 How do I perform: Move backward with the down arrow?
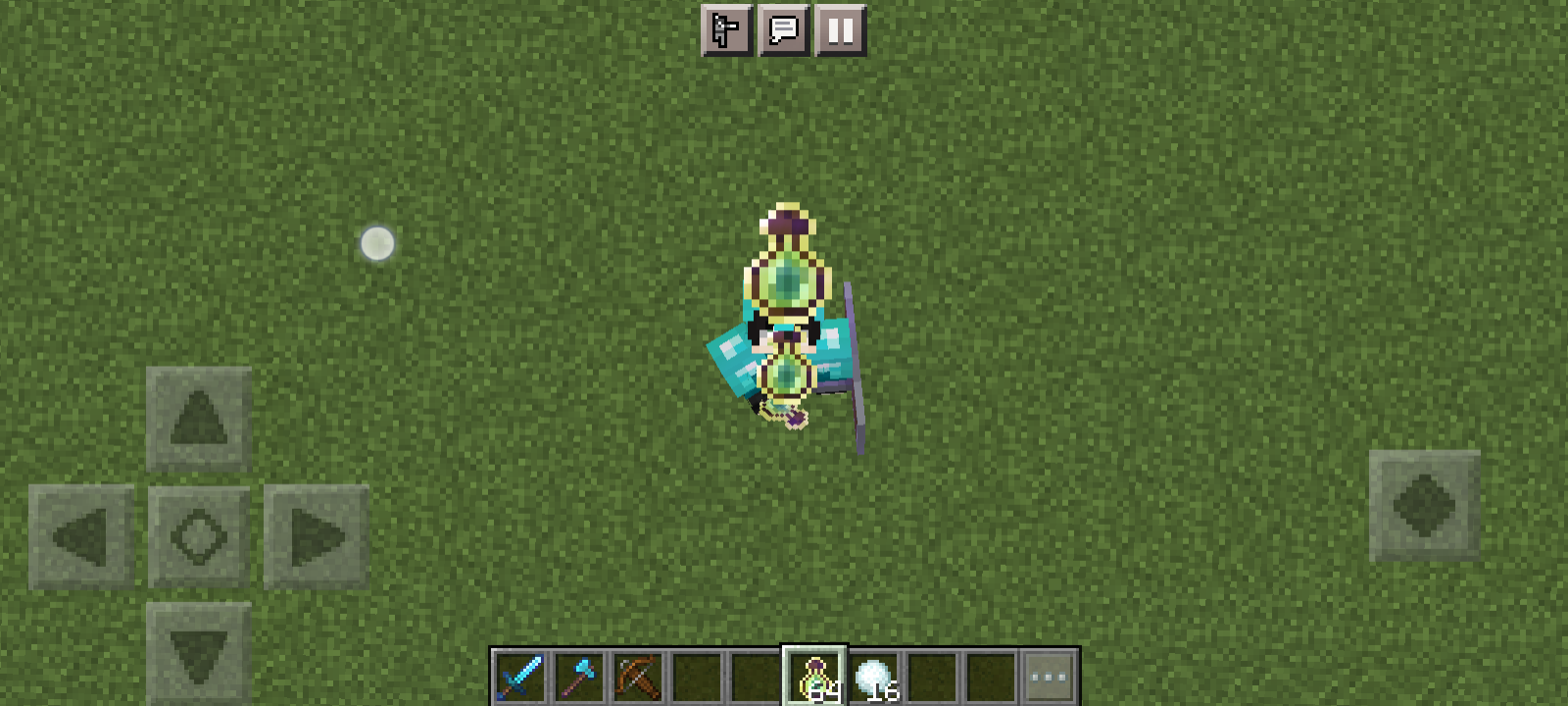coord(199,652)
